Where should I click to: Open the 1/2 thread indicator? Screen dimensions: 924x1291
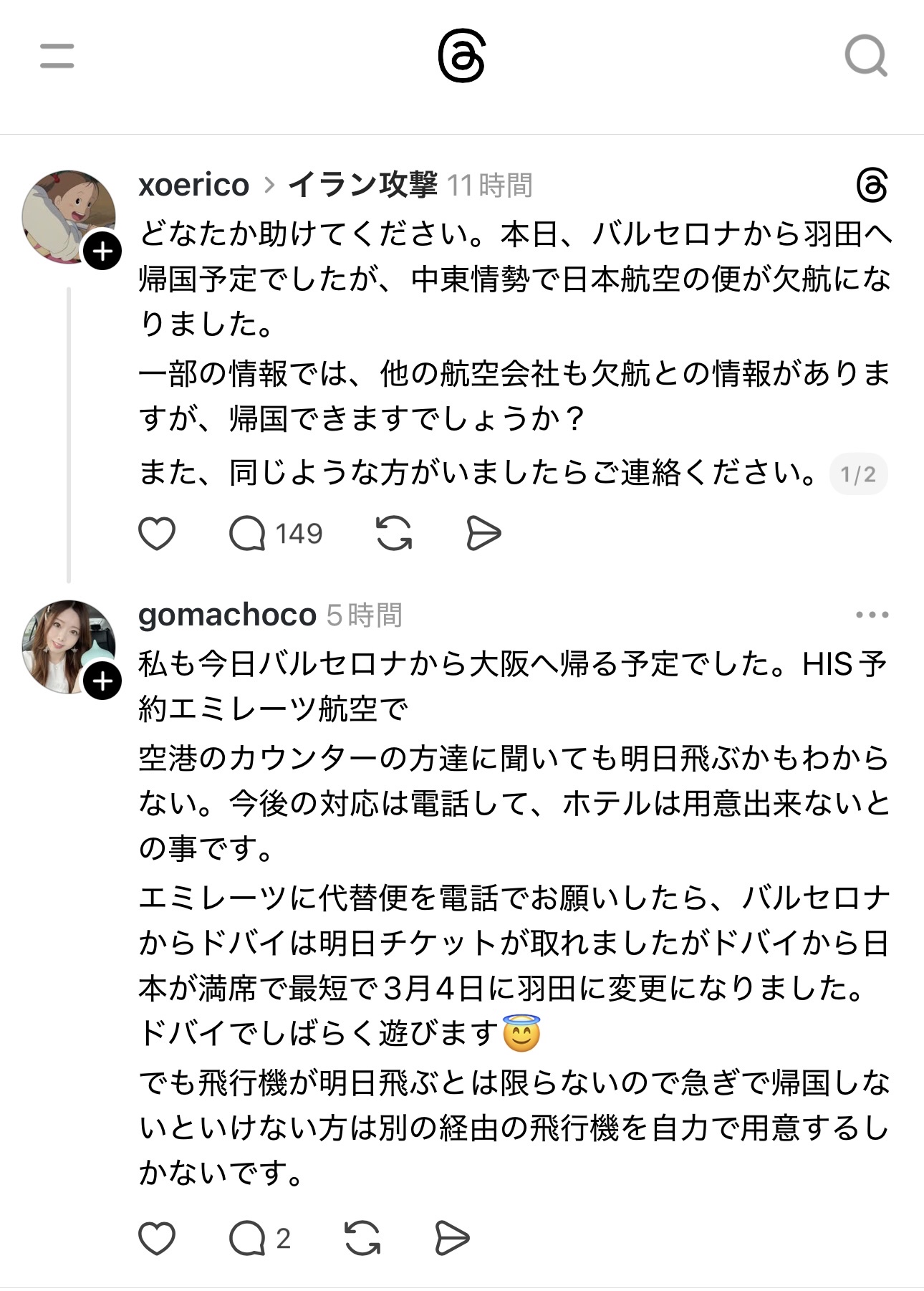click(858, 474)
